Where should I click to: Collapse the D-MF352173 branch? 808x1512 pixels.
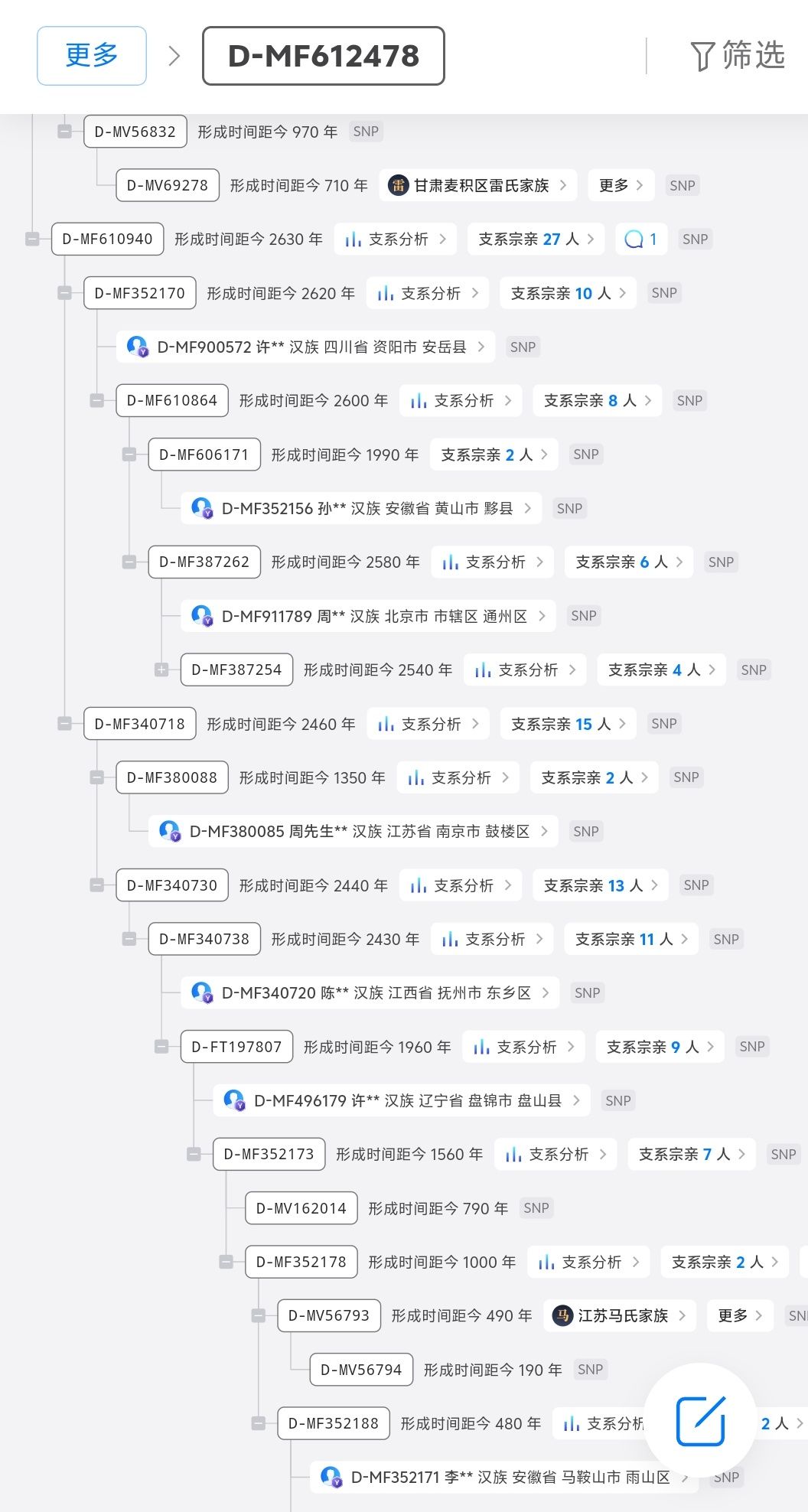click(194, 1155)
